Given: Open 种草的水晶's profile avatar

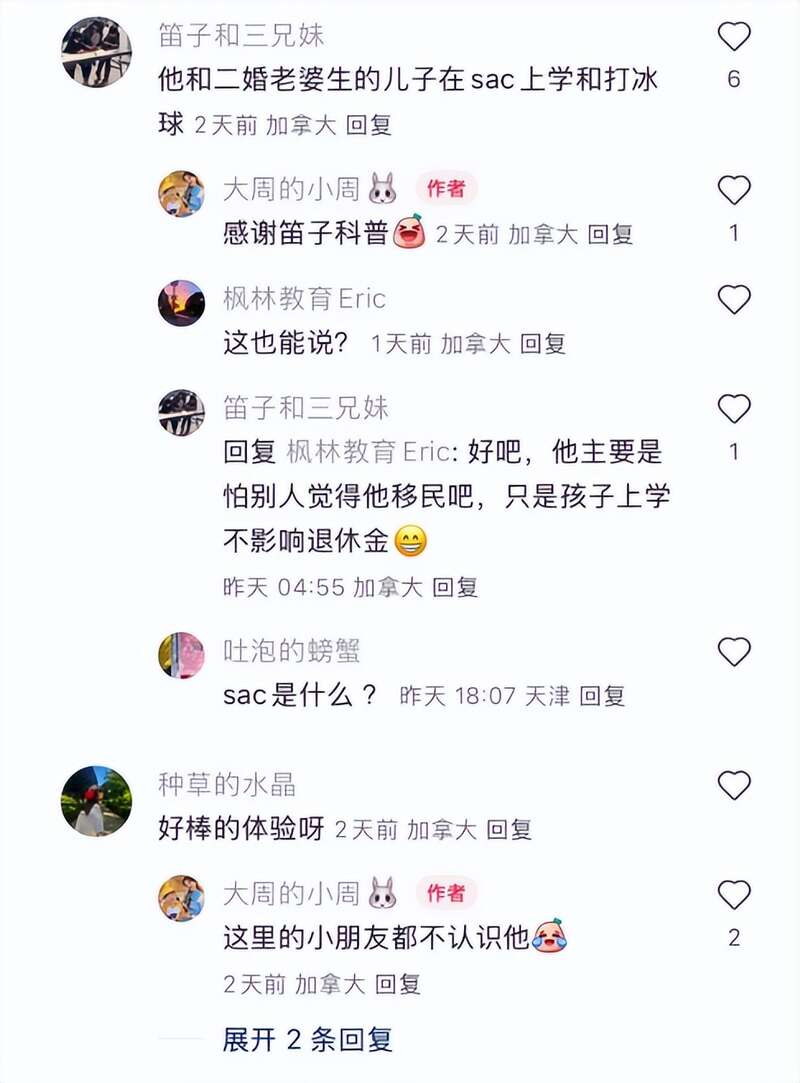Looking at the screenshot, I should pos(96,801).
